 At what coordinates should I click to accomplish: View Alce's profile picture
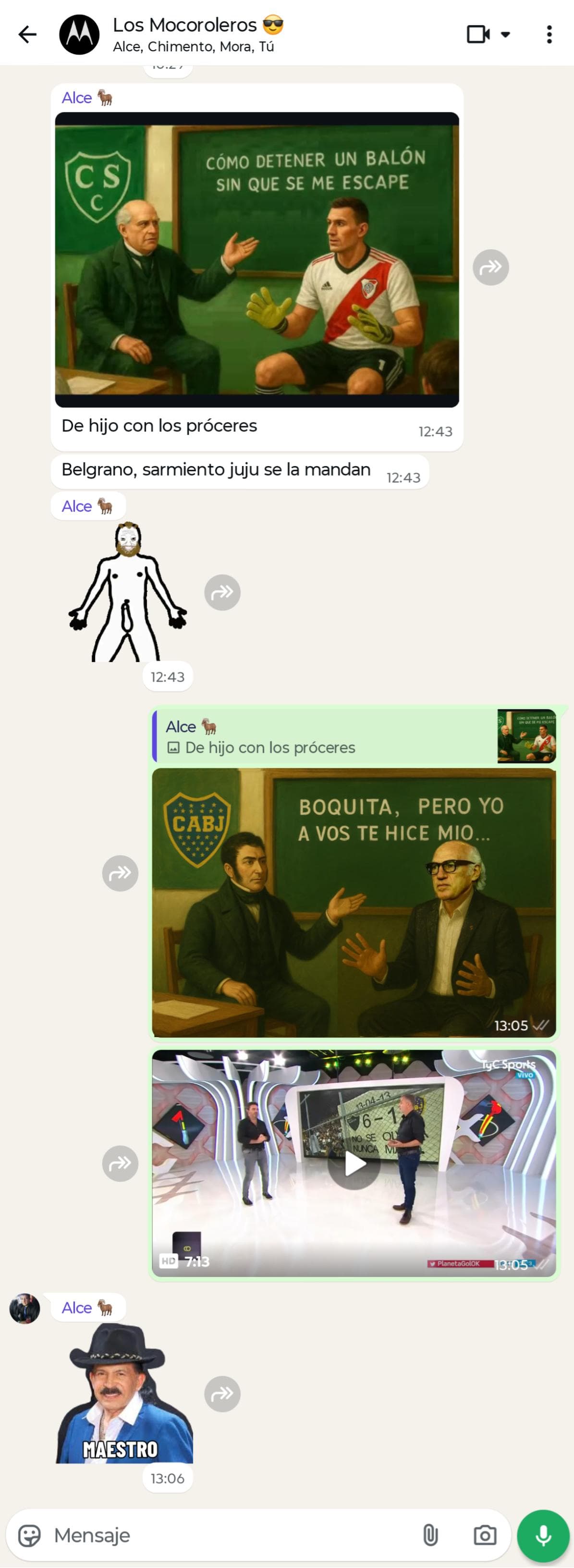(x=24, y=1309)
